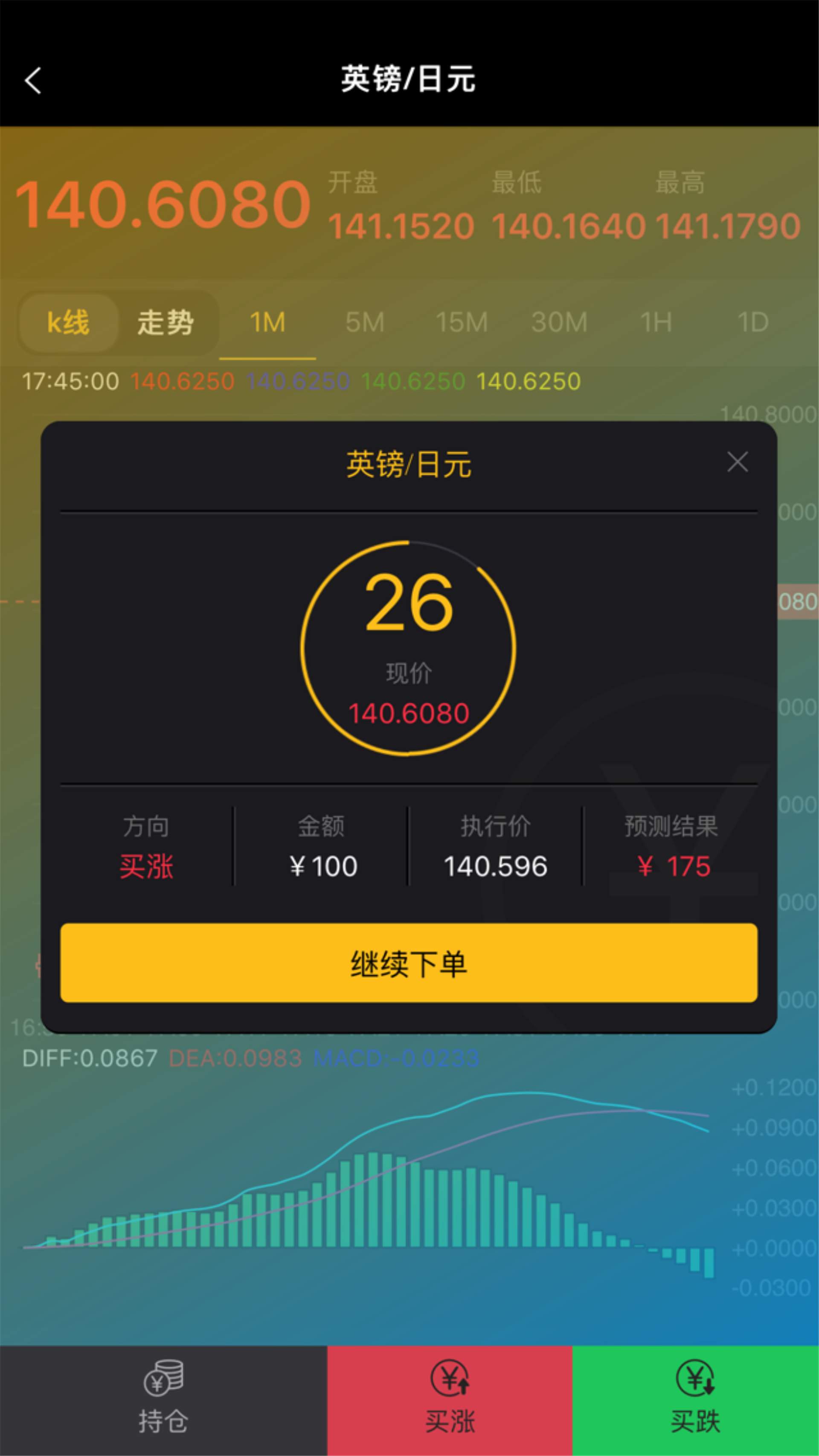This screenshot has width=819, height=1456.
Task: Go back using the top-left arrow
Action: click(33, 80)
